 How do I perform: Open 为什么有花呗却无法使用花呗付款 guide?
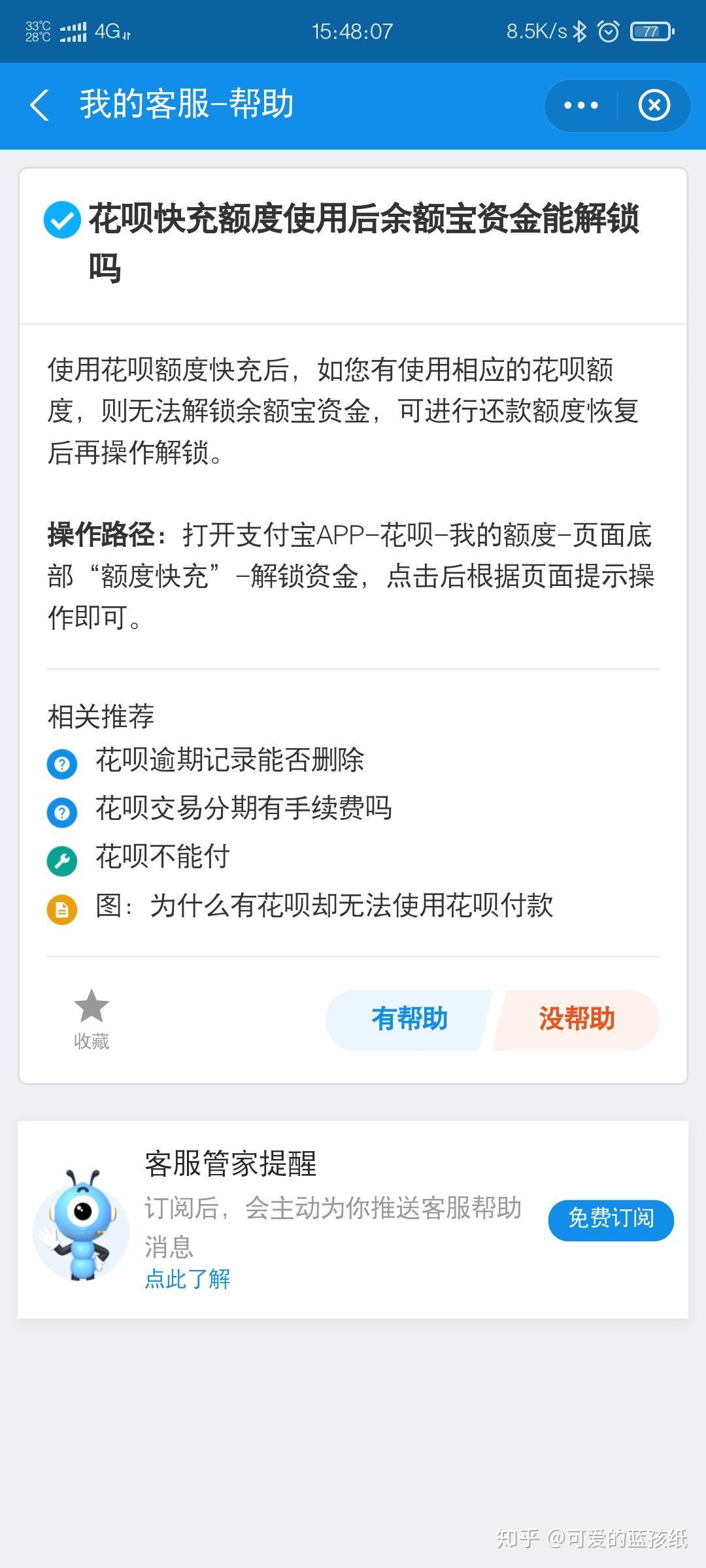click(324, 906)
